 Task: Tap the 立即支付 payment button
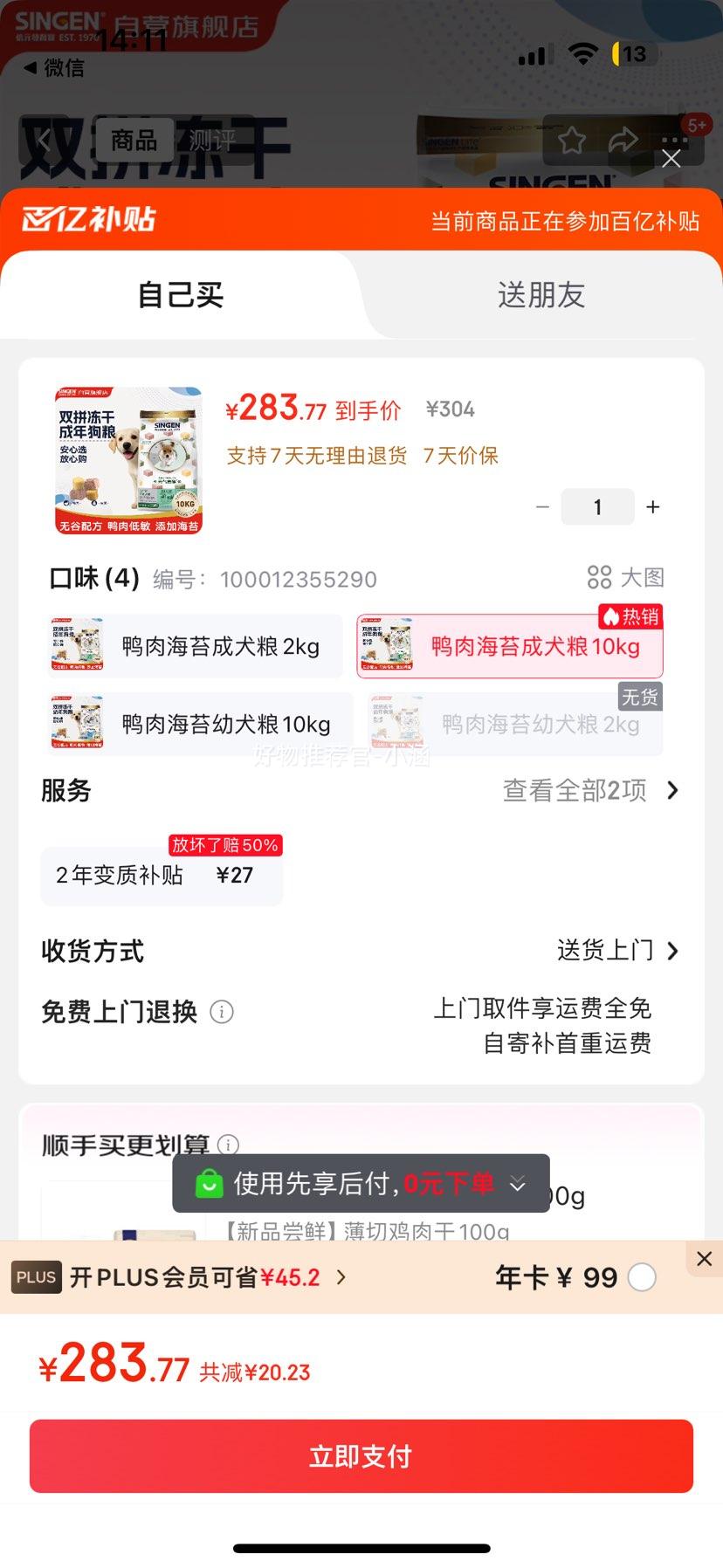(361, 1456)
